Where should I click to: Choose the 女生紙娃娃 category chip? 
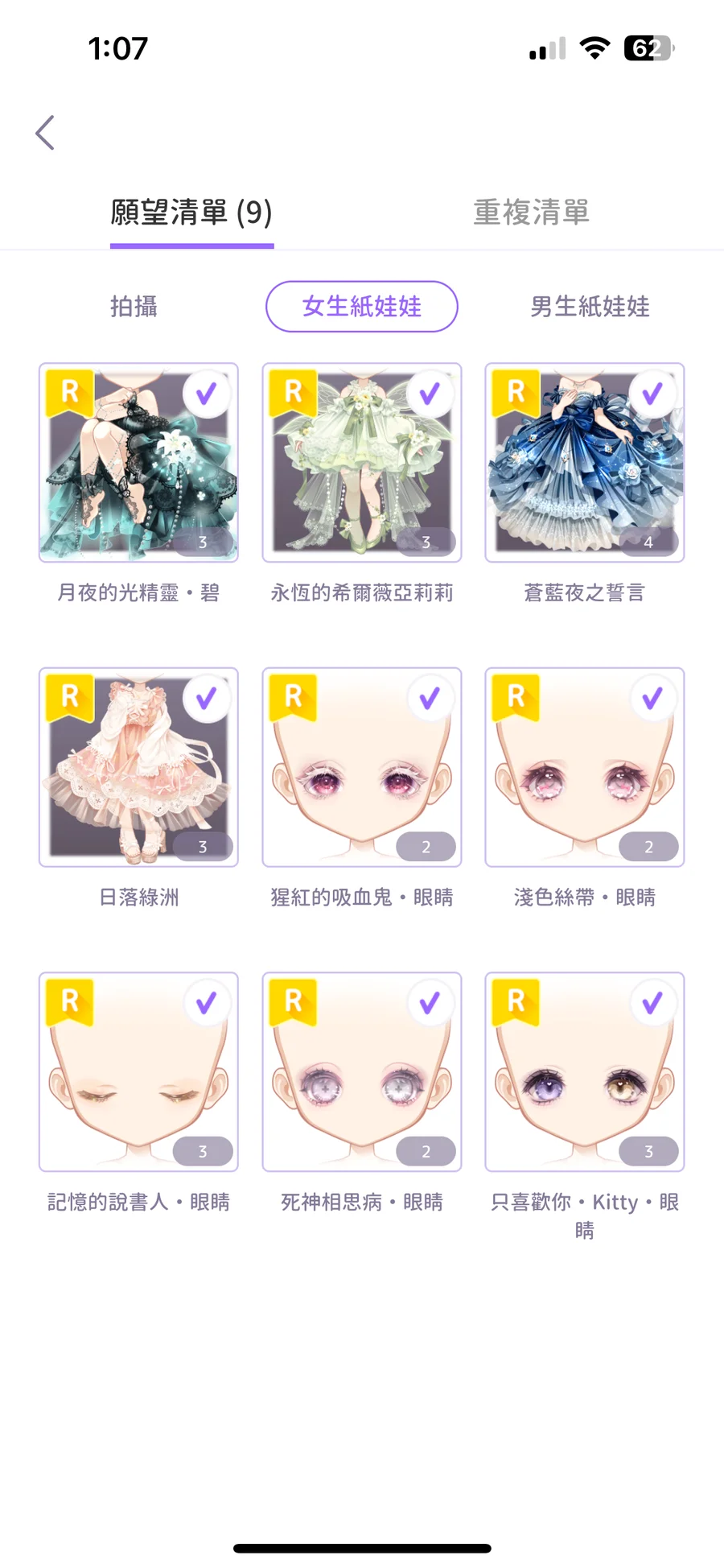point(361,307)
